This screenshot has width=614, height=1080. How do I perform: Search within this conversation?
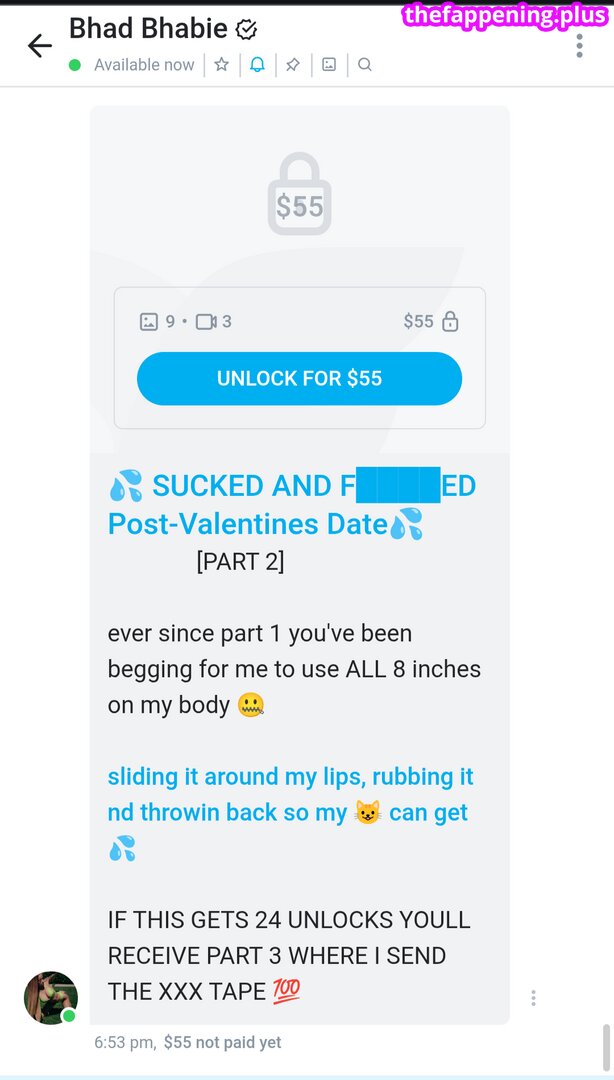[365, 65]
